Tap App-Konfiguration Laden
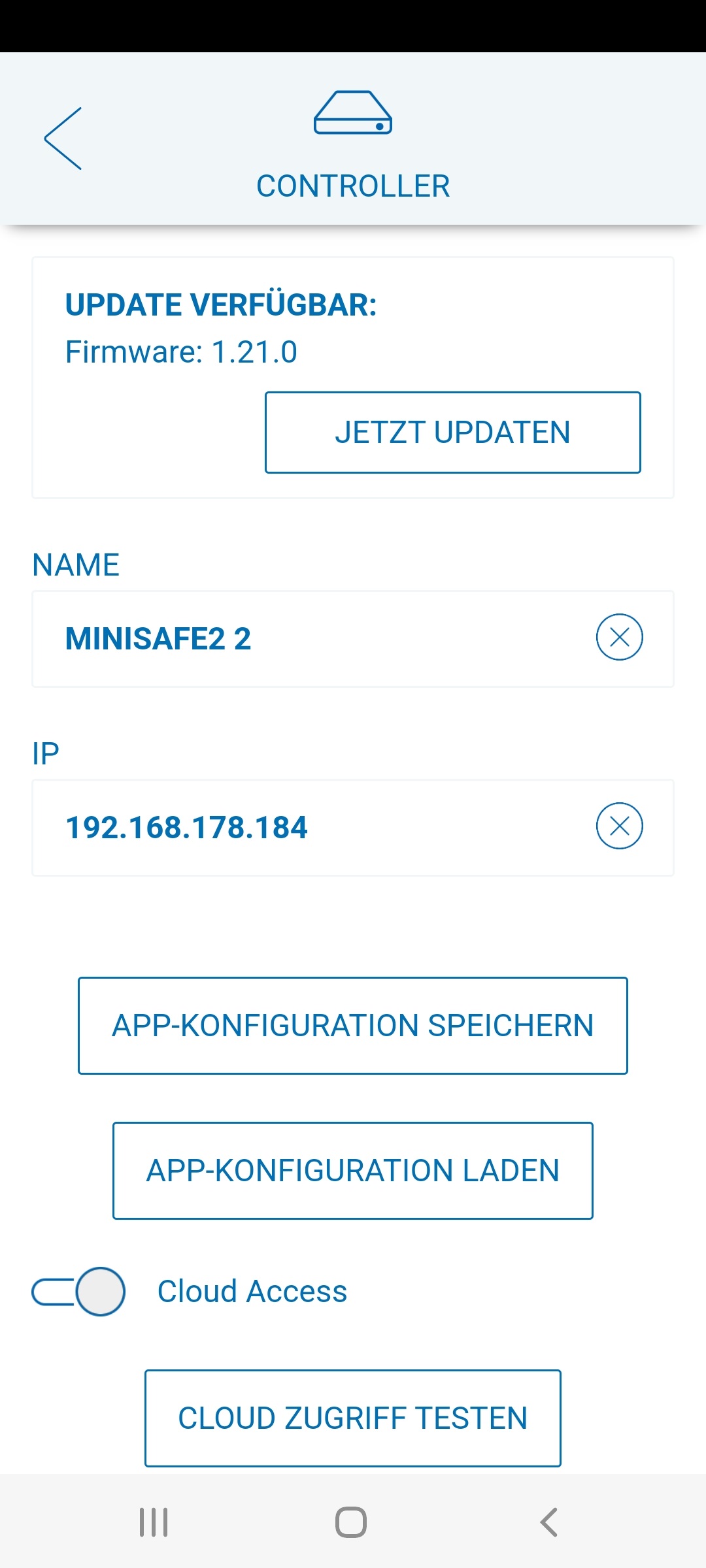706x1568 pixels. pos(353,1171)
